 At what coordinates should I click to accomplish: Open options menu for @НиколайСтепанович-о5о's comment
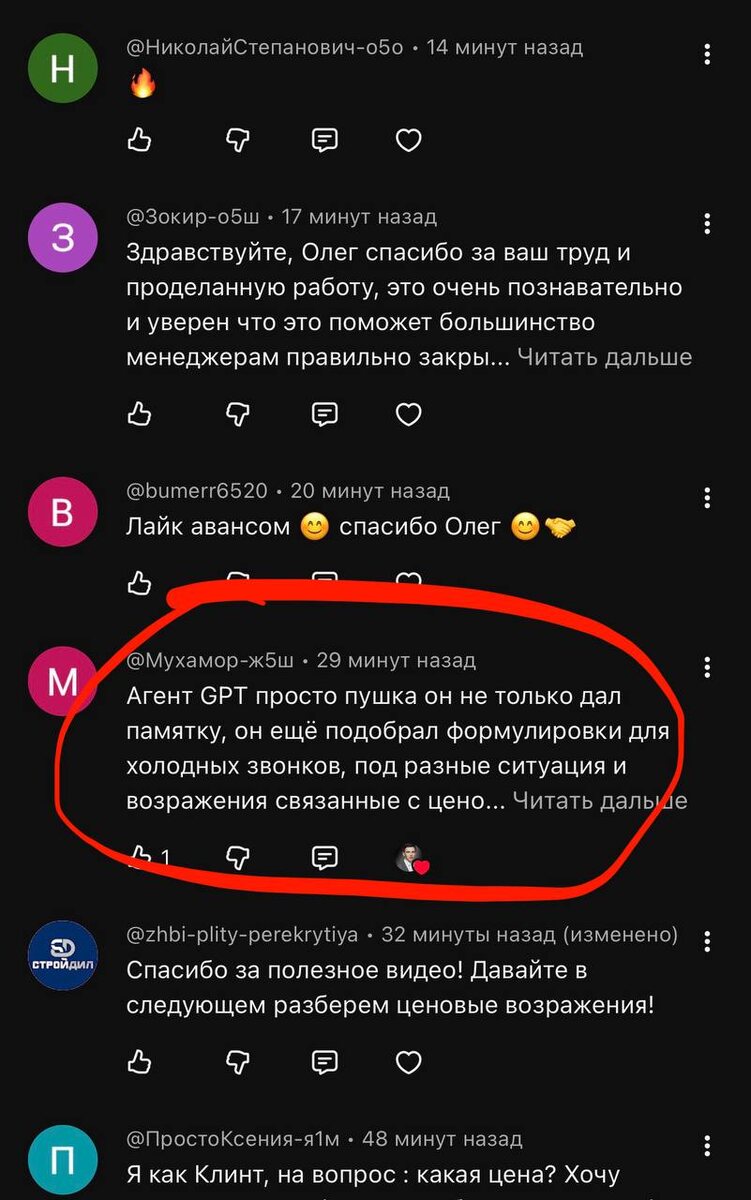click(707, 51)
